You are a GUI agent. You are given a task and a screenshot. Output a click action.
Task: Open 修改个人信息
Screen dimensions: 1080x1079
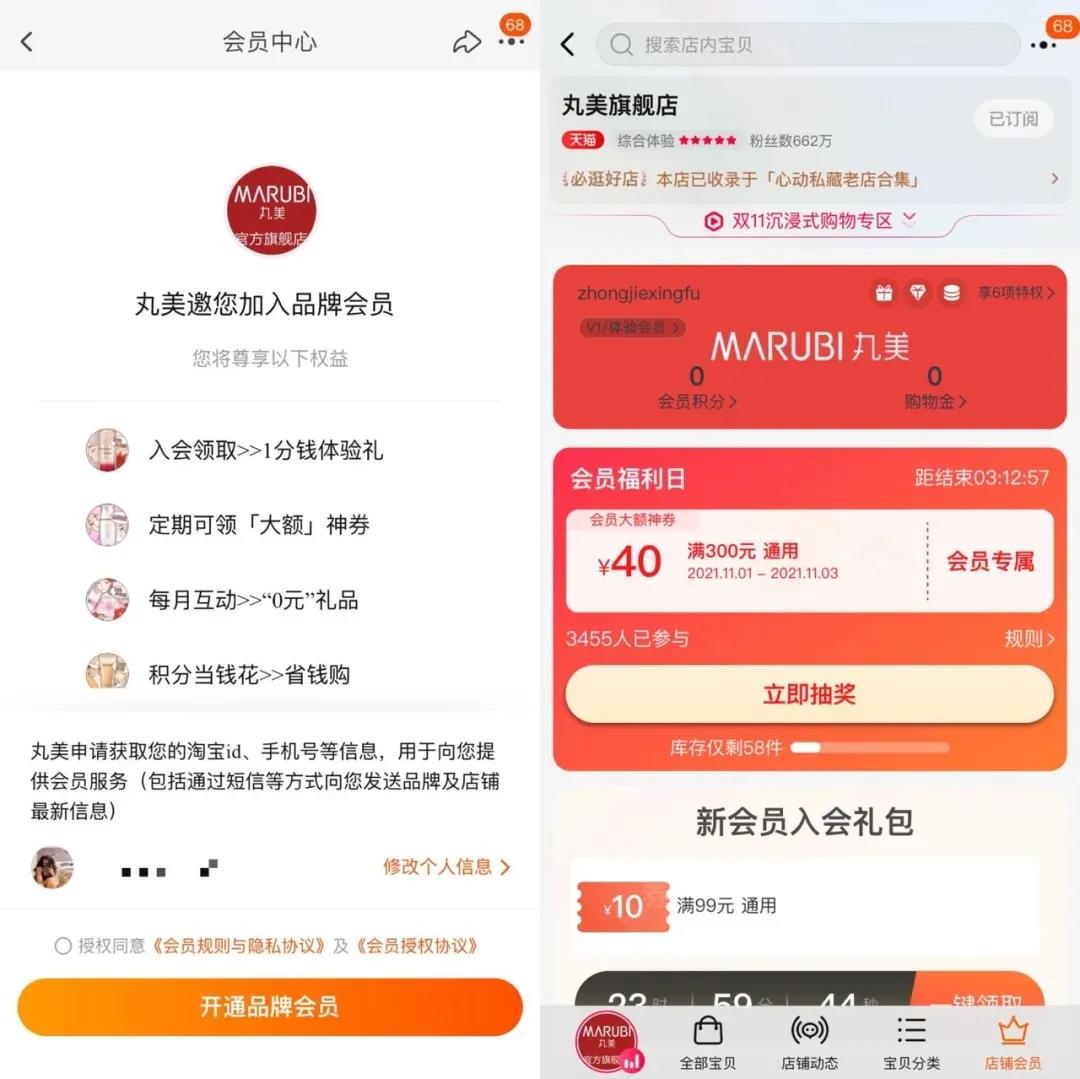coord(446,867)
